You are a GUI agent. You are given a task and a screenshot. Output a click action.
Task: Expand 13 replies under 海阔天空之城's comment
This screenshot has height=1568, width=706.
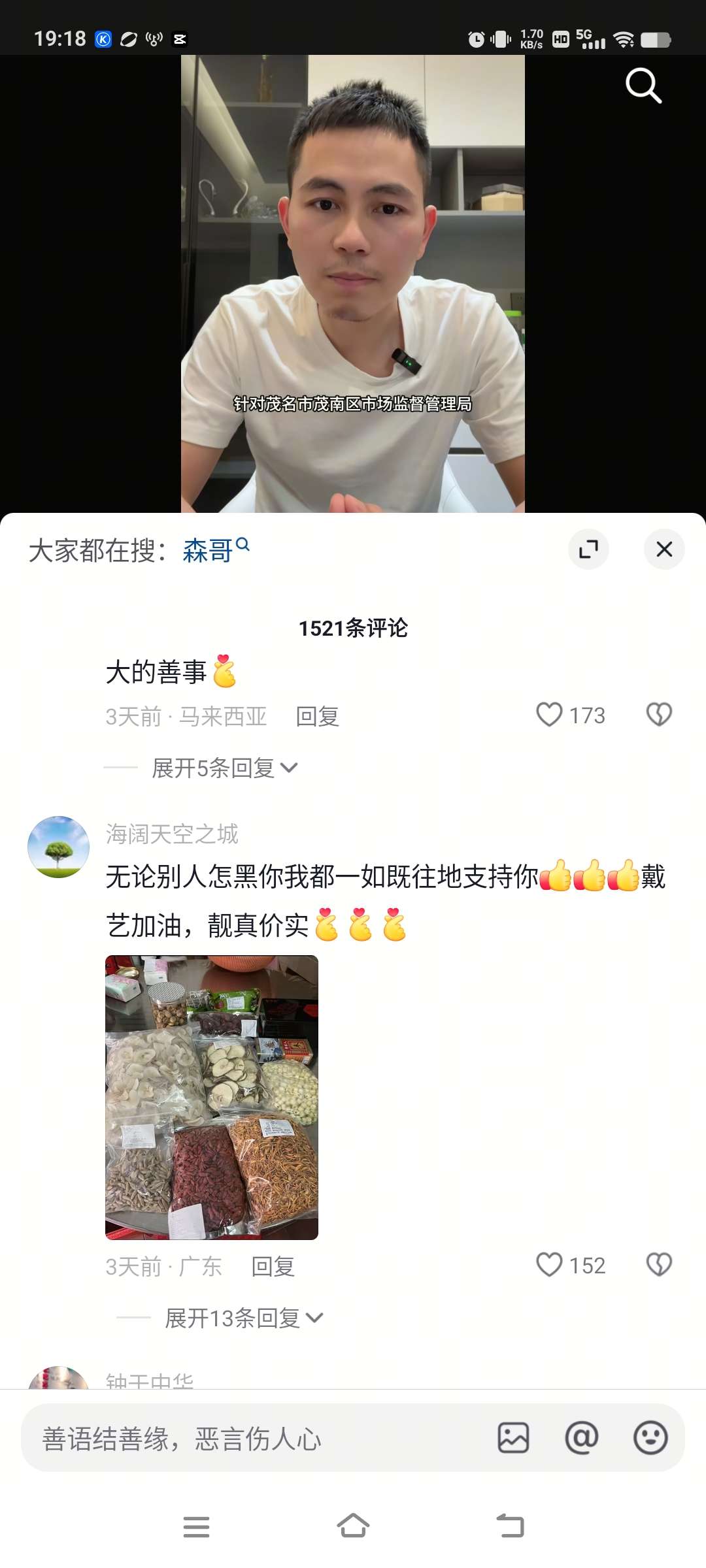(x=243, y=1318)
